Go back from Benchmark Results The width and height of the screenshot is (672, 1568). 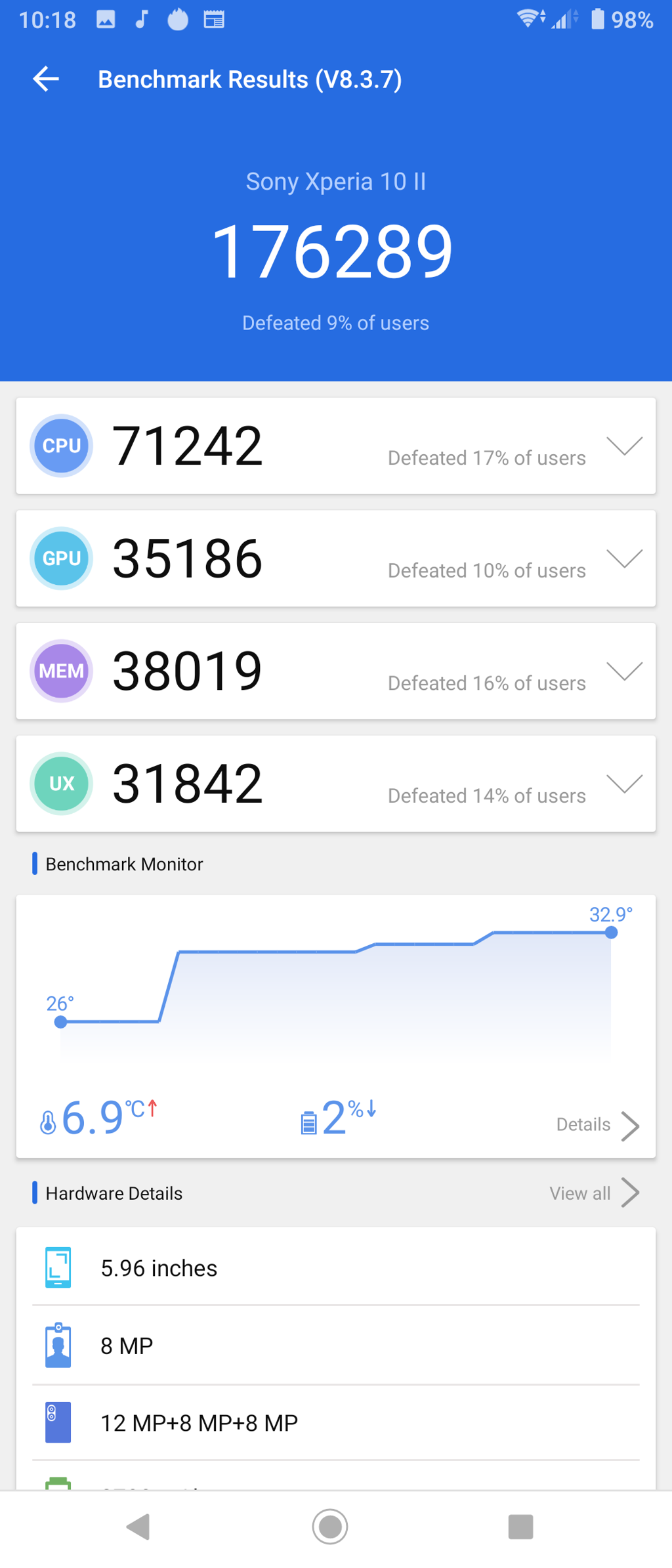pos(46,79)
